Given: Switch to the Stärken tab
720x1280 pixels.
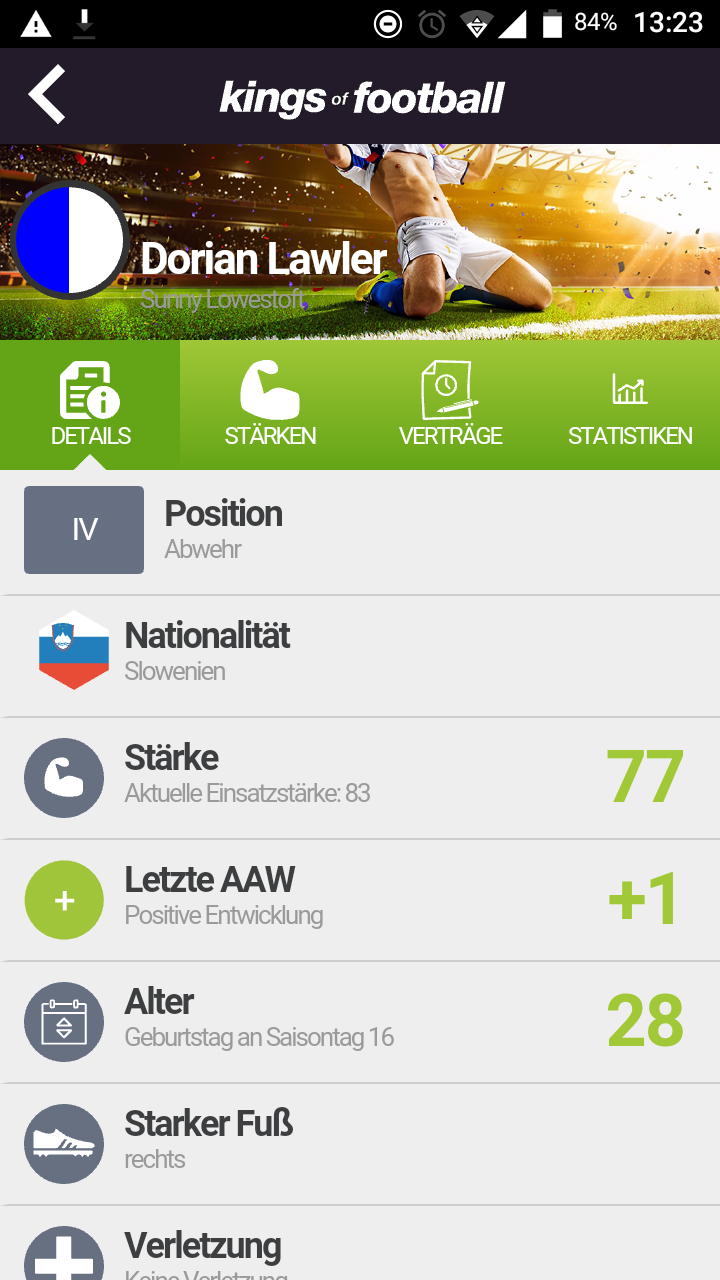Looking at the screenshot, I should point(270,405).
